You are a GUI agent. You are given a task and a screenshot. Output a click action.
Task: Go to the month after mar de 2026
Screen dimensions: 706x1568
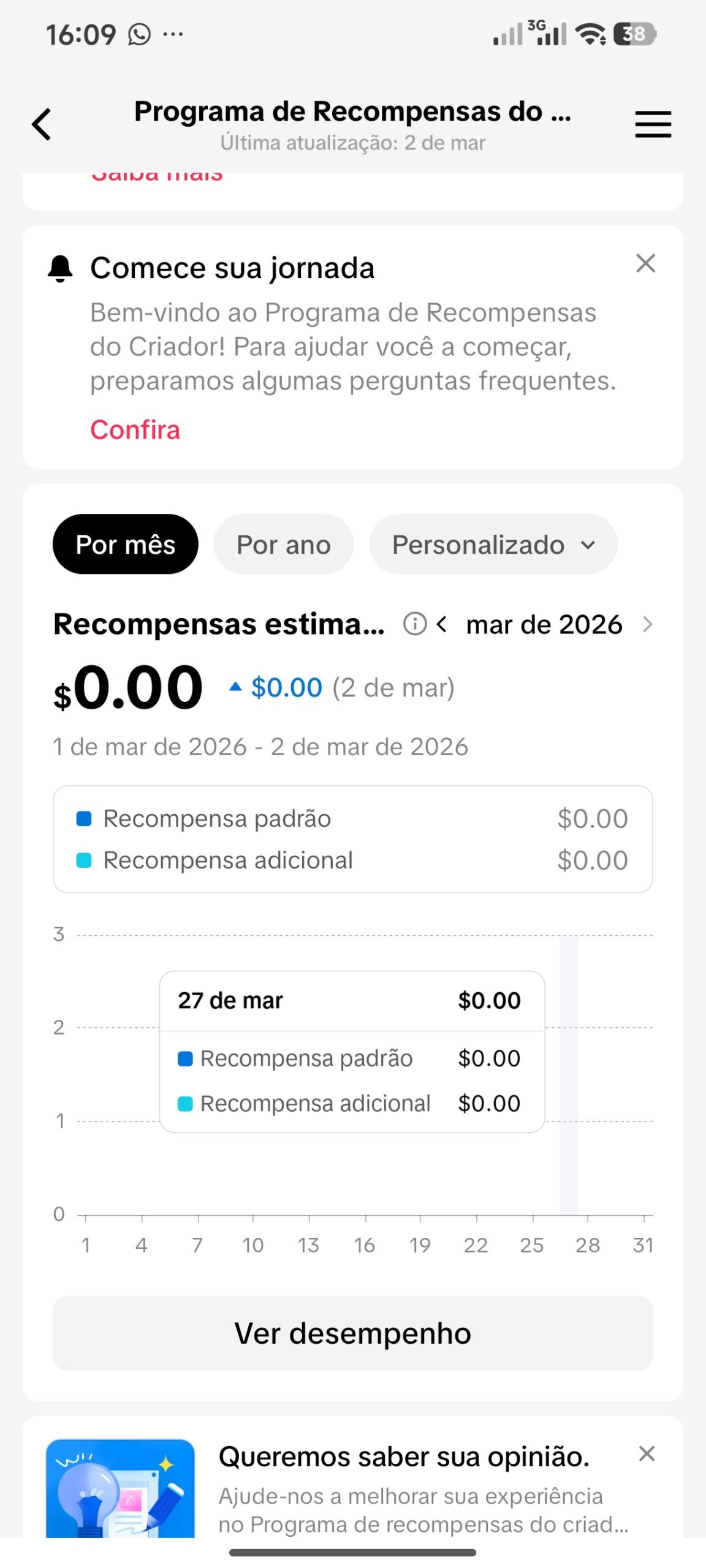click(647, 624)
